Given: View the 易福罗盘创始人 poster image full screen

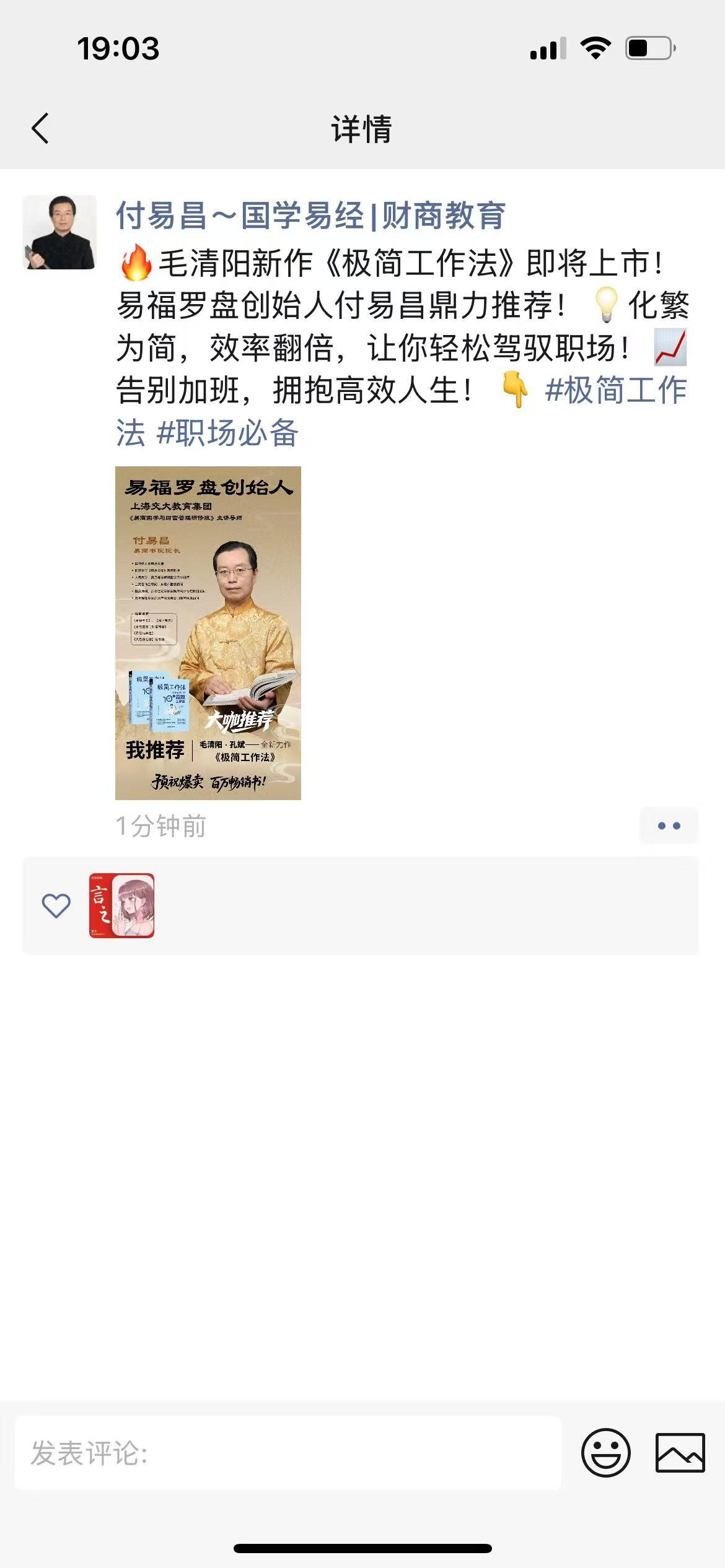Looking at the screenshot, I should coord(208,633).
